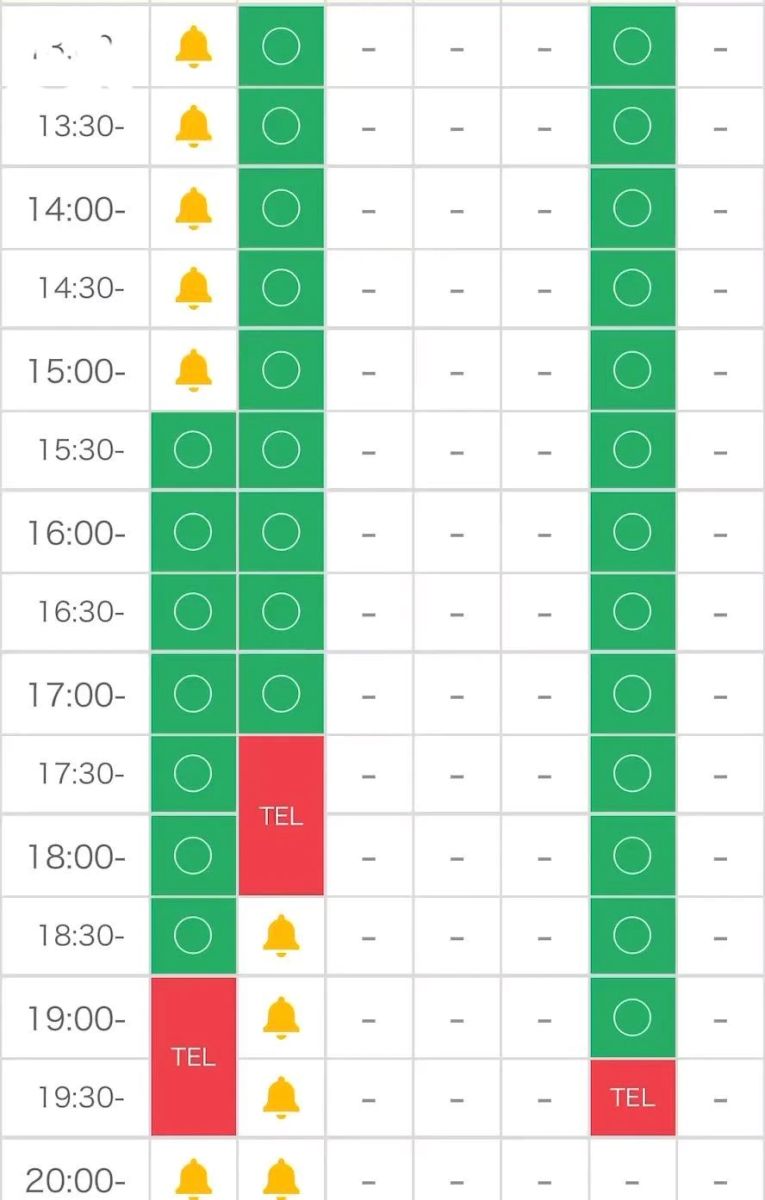This screenshot has height=1200, width=765.
Task: Tap the bell in the 18:30 row
Action: tap(281, 935)
